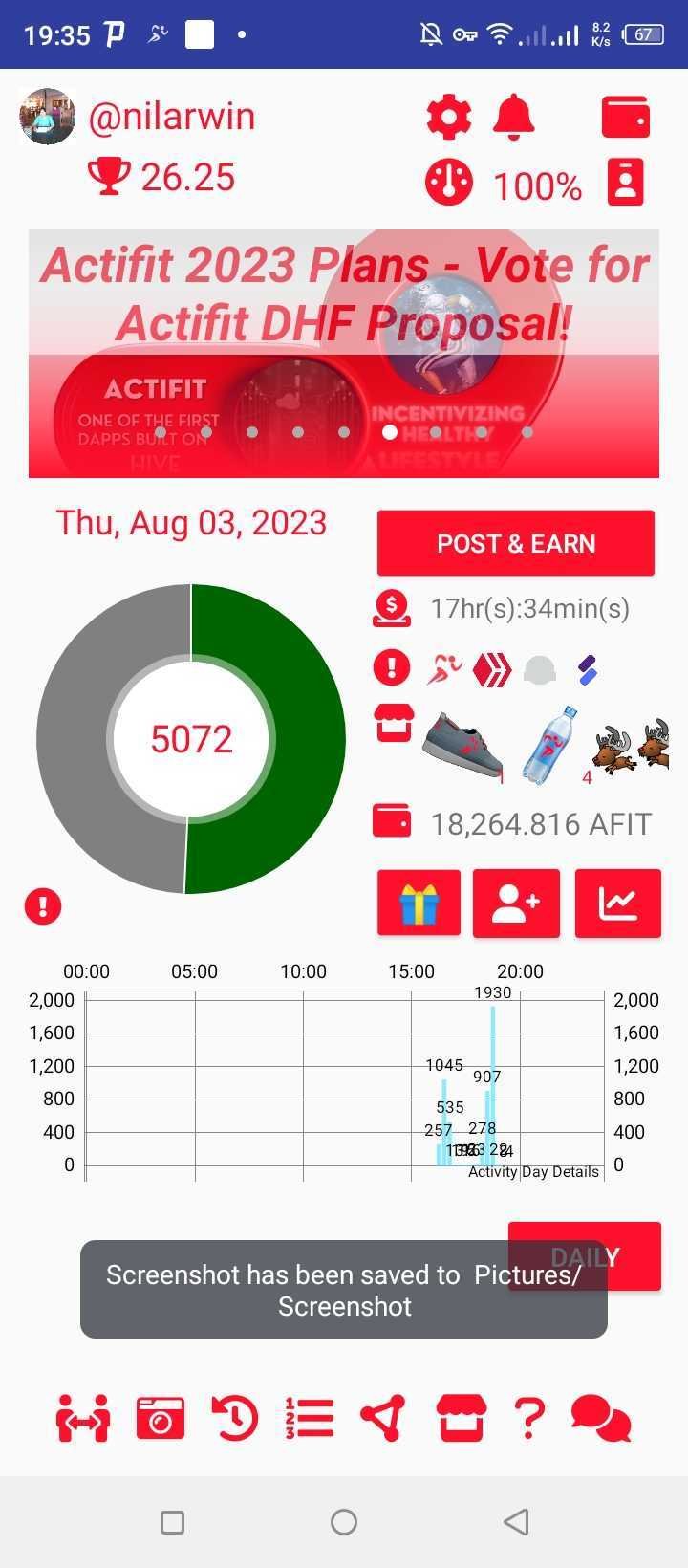Viewport: 688px width, 1568px height.
Task: Open the chat bubbles icon
Action: click(x=601, y=1418)
